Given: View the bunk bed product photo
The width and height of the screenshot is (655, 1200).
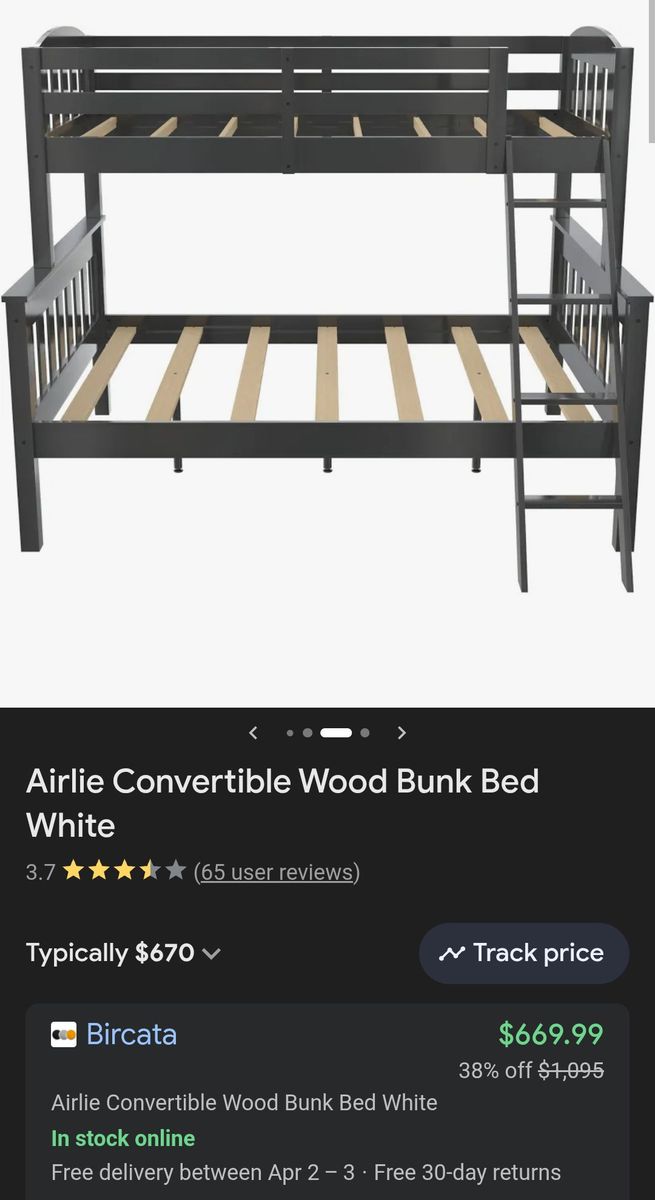Looking at the screenshot, I should tap(327, 310).
